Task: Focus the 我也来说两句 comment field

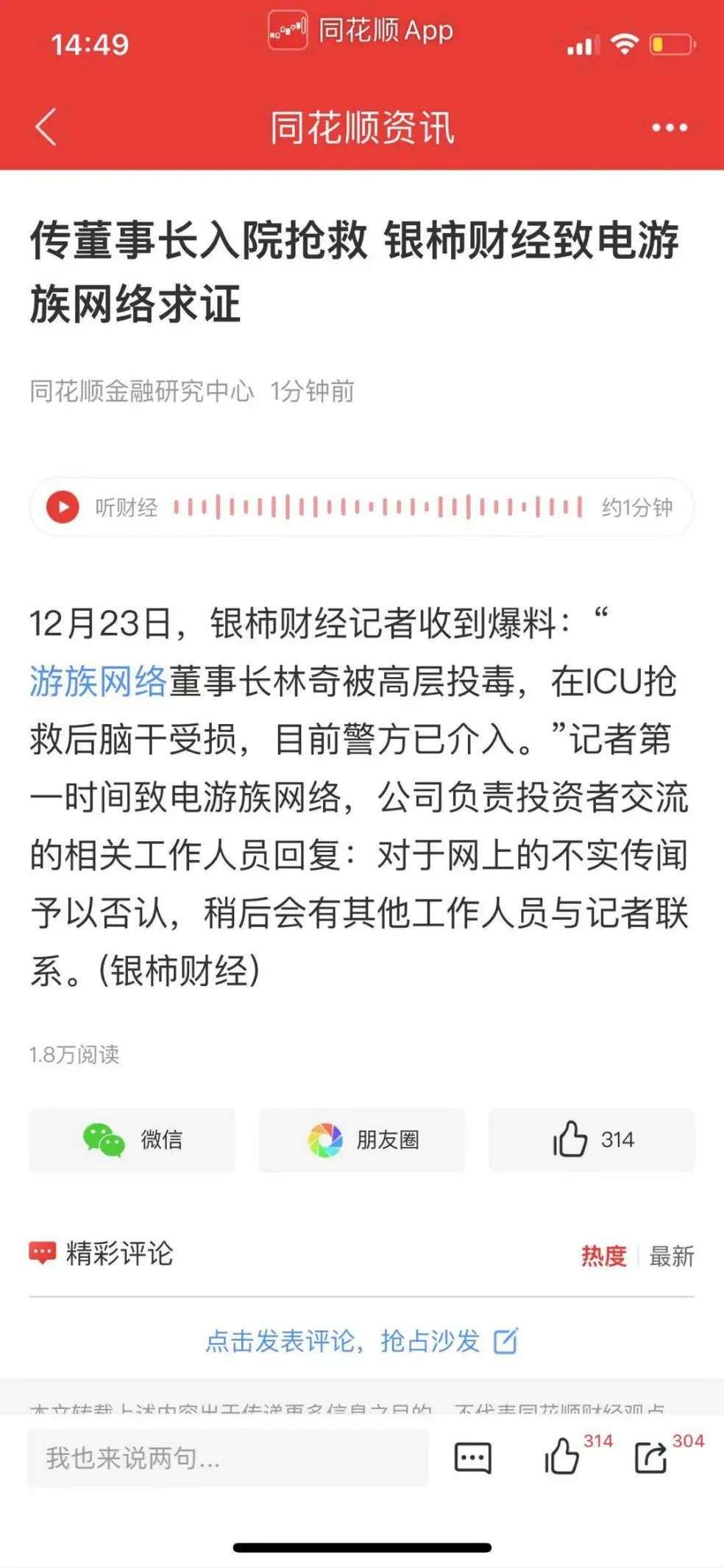Action: pyautogui.click(x=228, y=1458)
